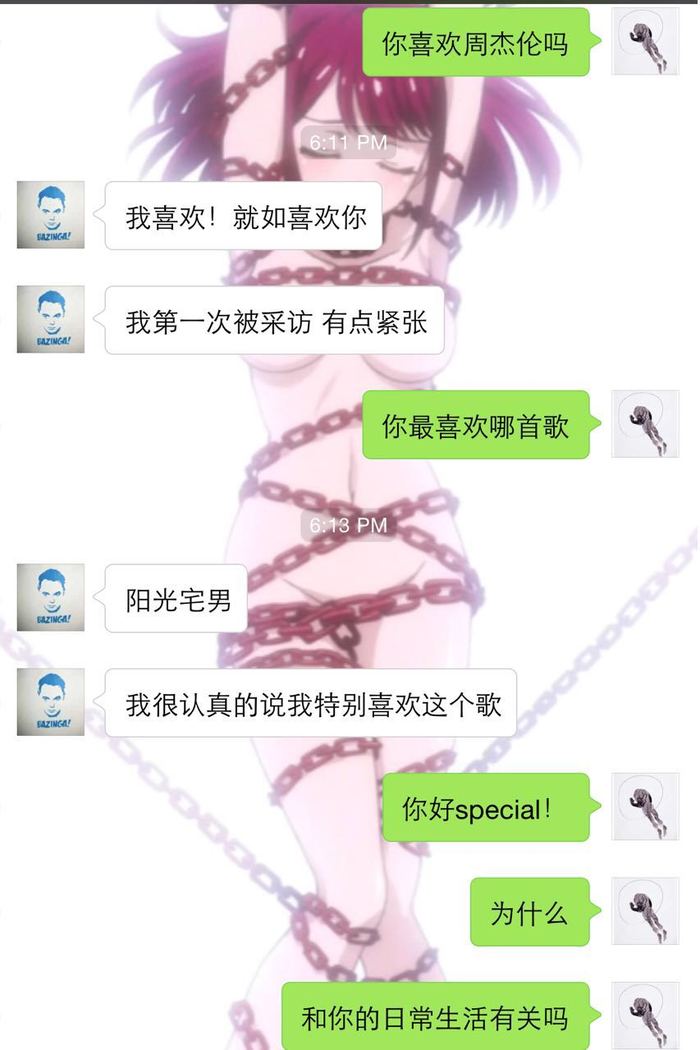This screenshot has width=700, height=1050.
Task: Open sender's avatar beside 你喜欢周杰伦吗
Action: pyautogui.click(x=645, y=42)
